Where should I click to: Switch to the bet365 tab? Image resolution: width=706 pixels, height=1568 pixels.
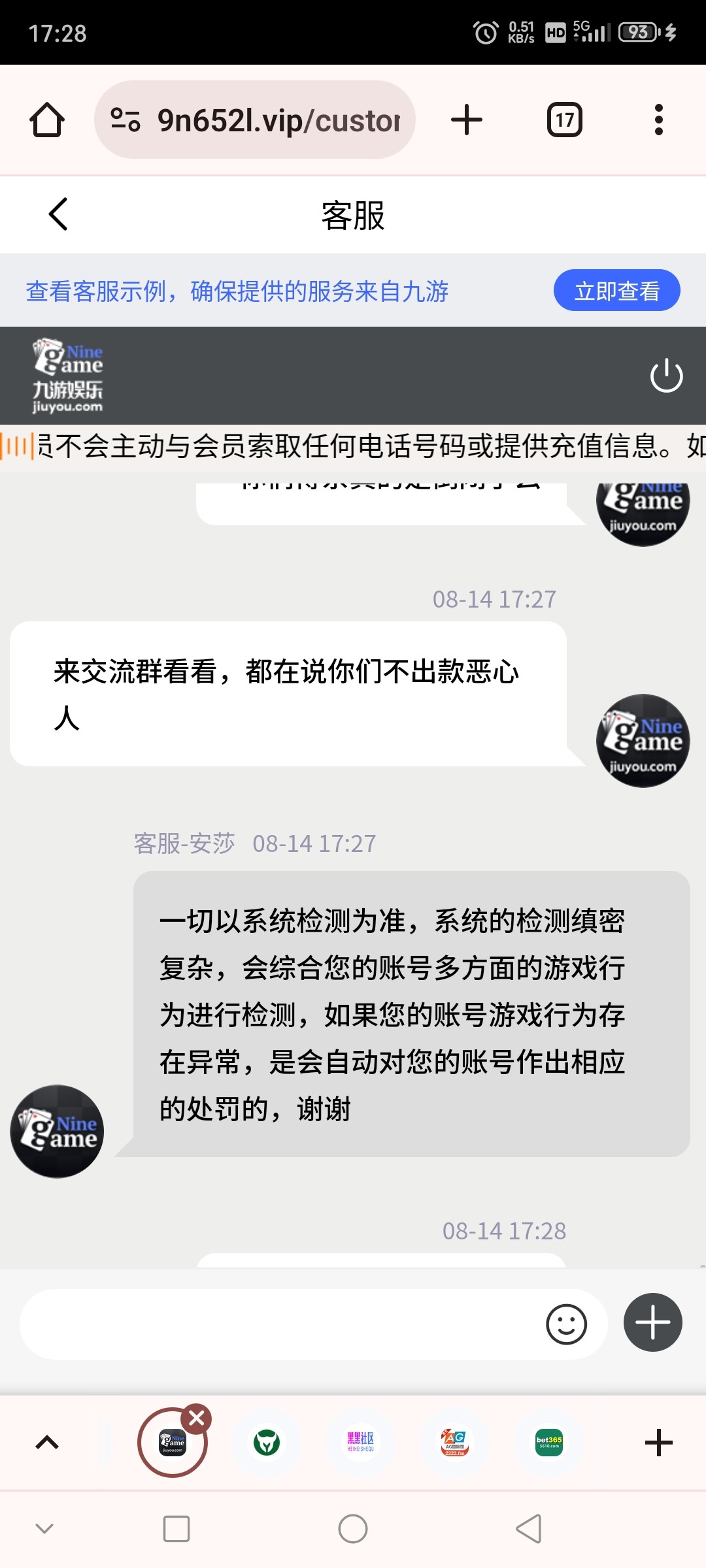pyautogui.click(x=549, y=1442)
